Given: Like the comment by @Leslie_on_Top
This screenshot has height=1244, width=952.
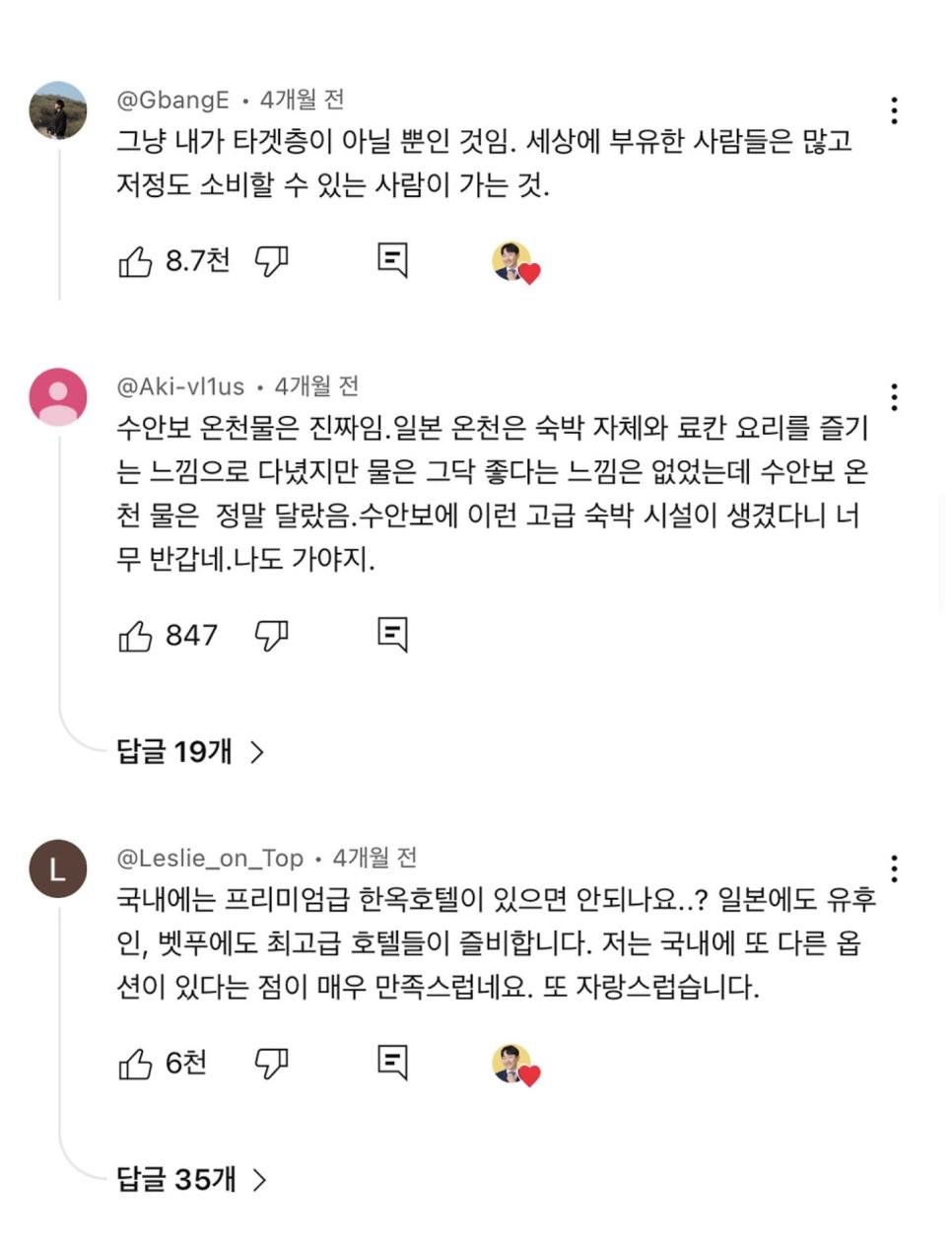Looking at the screenshot, I should [135, 1064].
